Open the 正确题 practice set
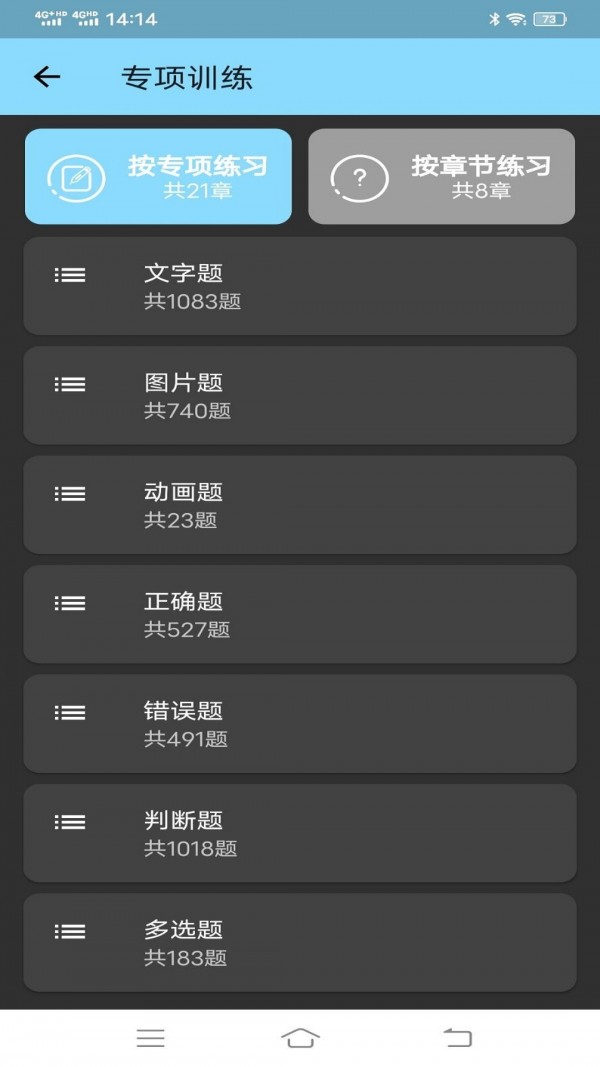Screen dimensions: 600x1067 tap(300, 614)
